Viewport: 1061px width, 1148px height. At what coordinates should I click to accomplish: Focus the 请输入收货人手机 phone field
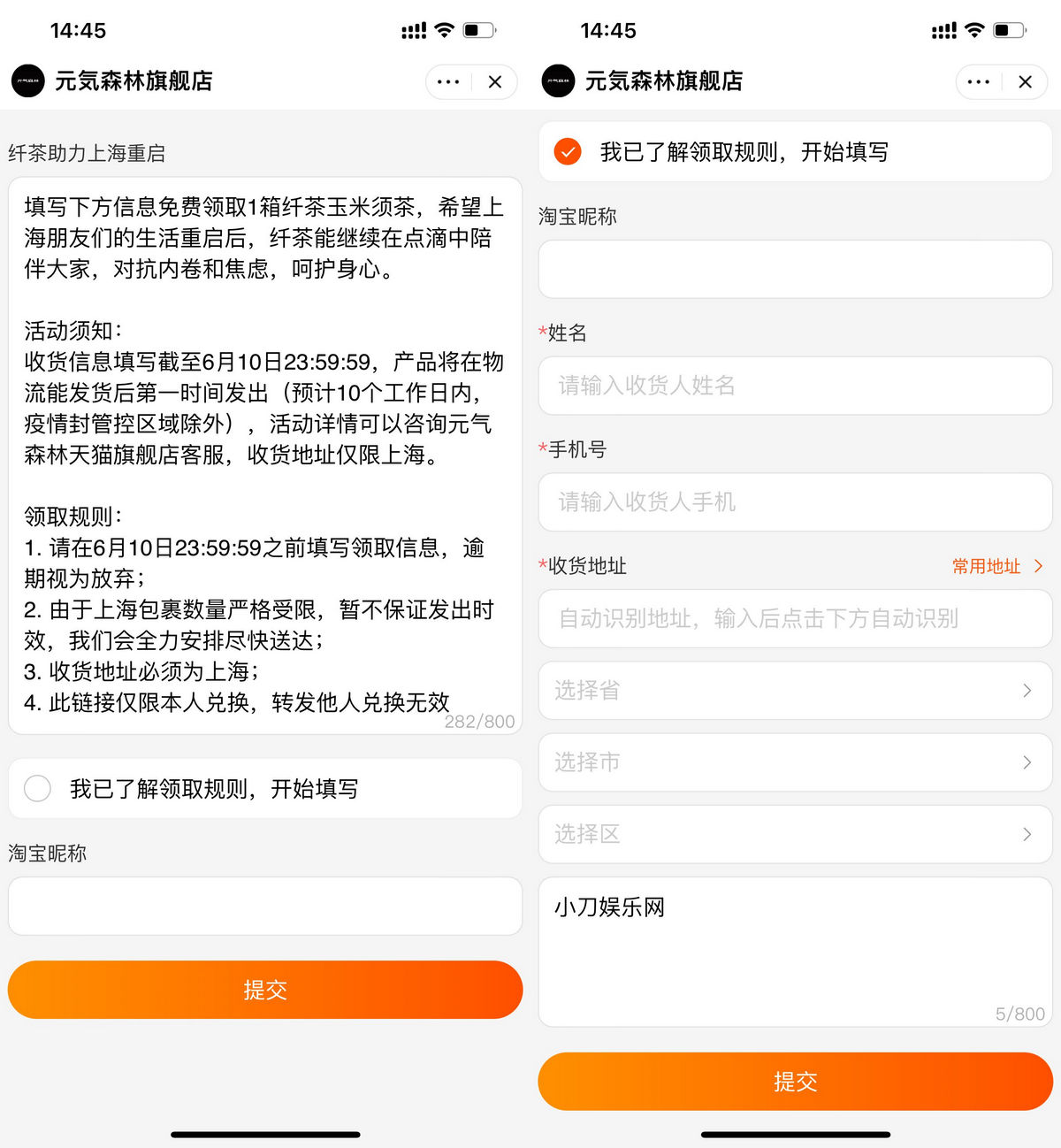point(794,502)
